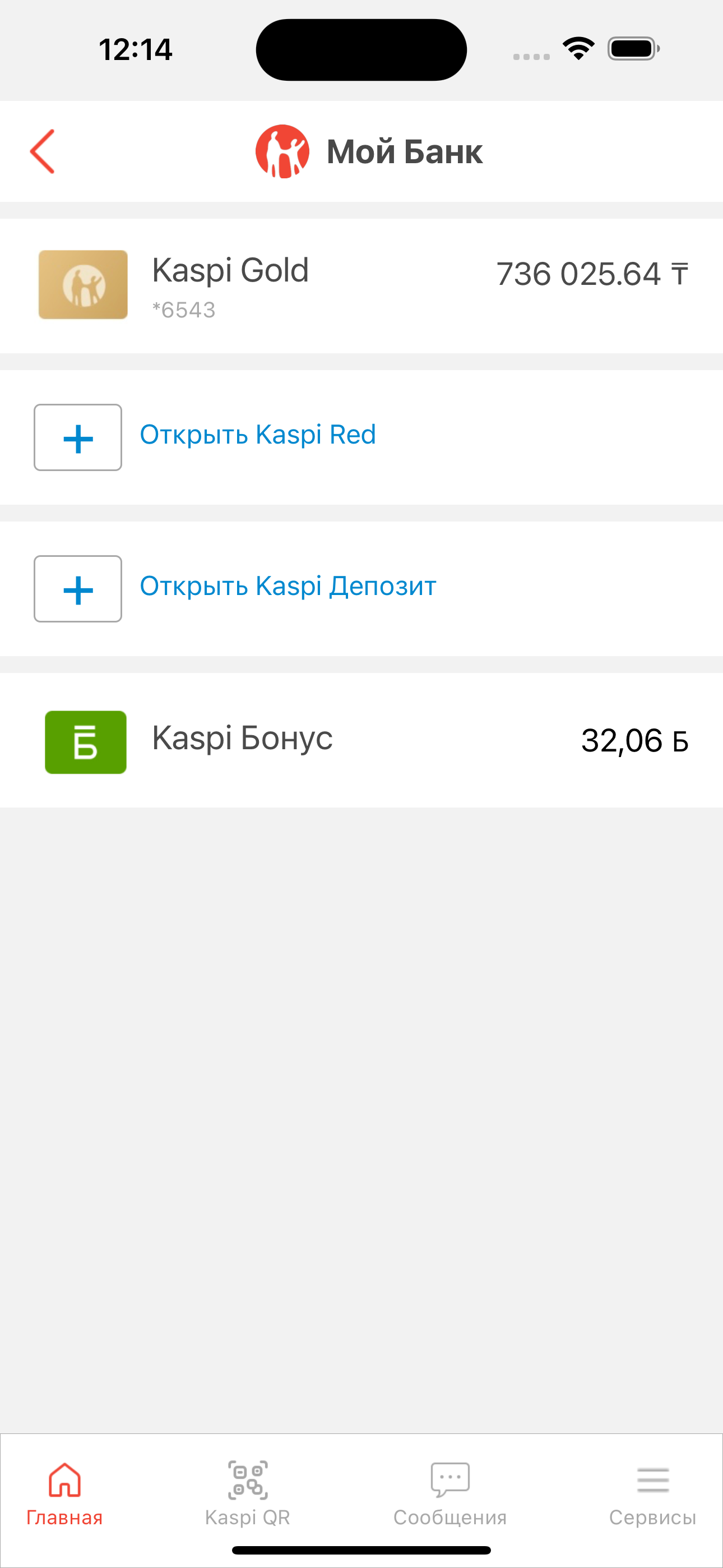Open the Kaspi Gold account

[361, 285]
